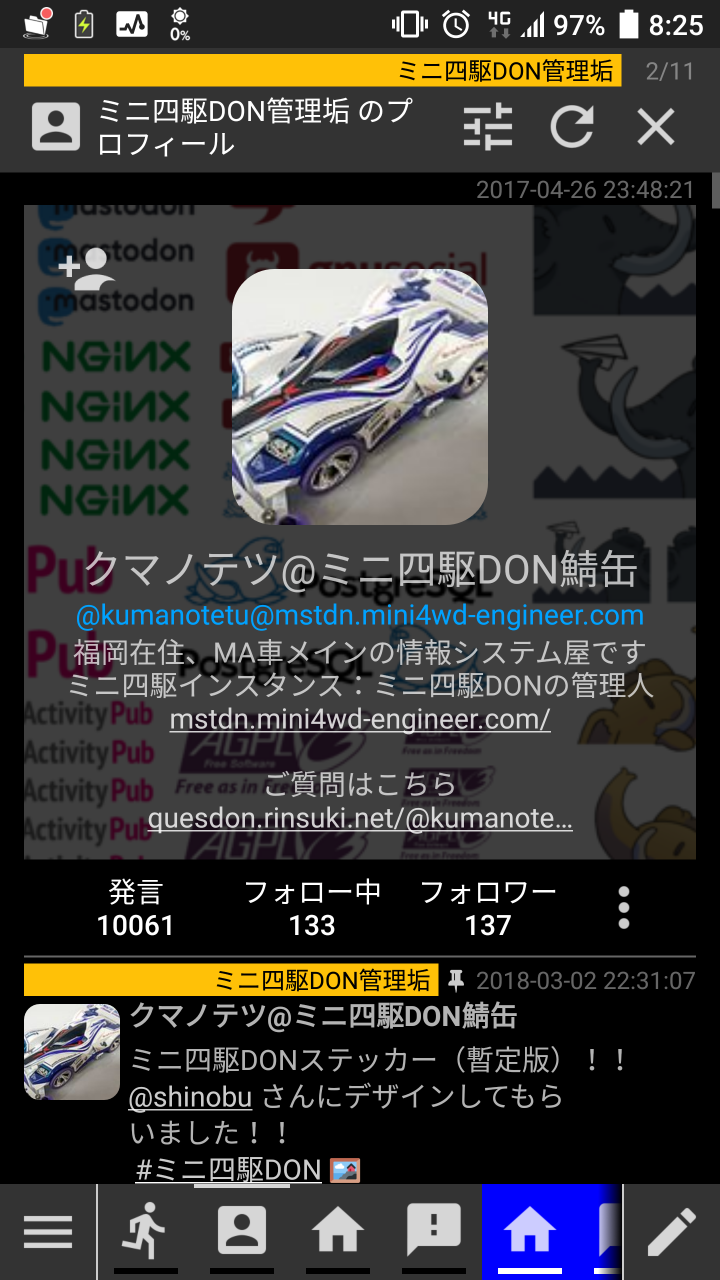Open the quesdon.rinsuki.net link
The height and width of the screenshot is (1280, 720).
(360, 819)
